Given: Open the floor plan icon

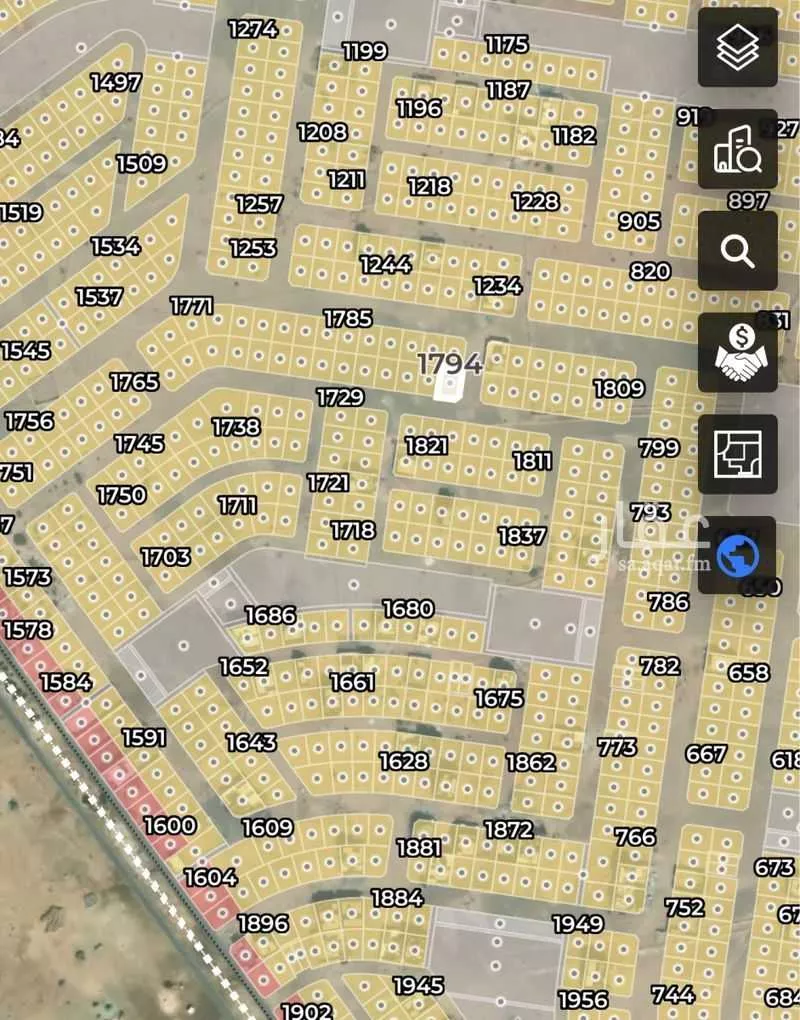Looking at the screenshot, I should [738, 455].
